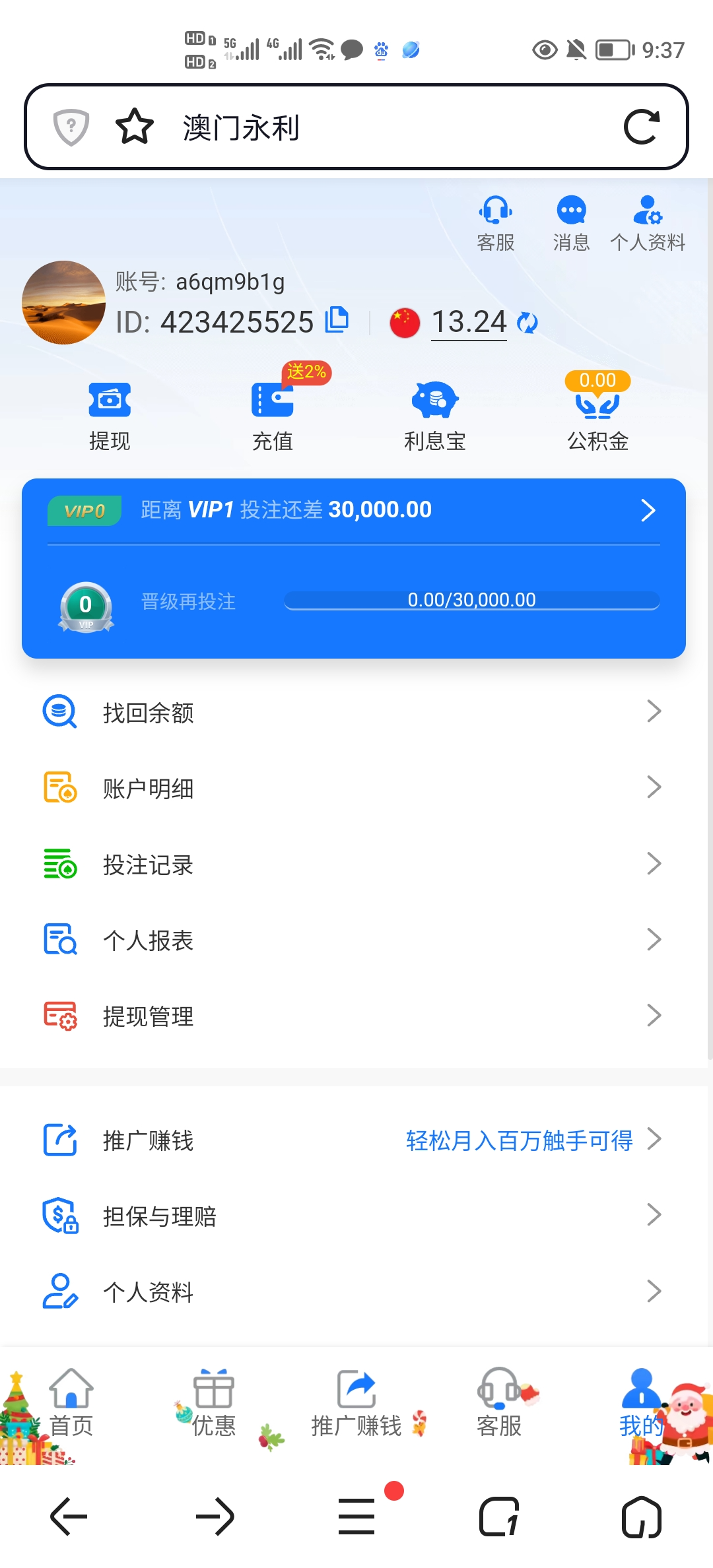Copy the account ID number
713x1568 pixels.
(337, 320)
